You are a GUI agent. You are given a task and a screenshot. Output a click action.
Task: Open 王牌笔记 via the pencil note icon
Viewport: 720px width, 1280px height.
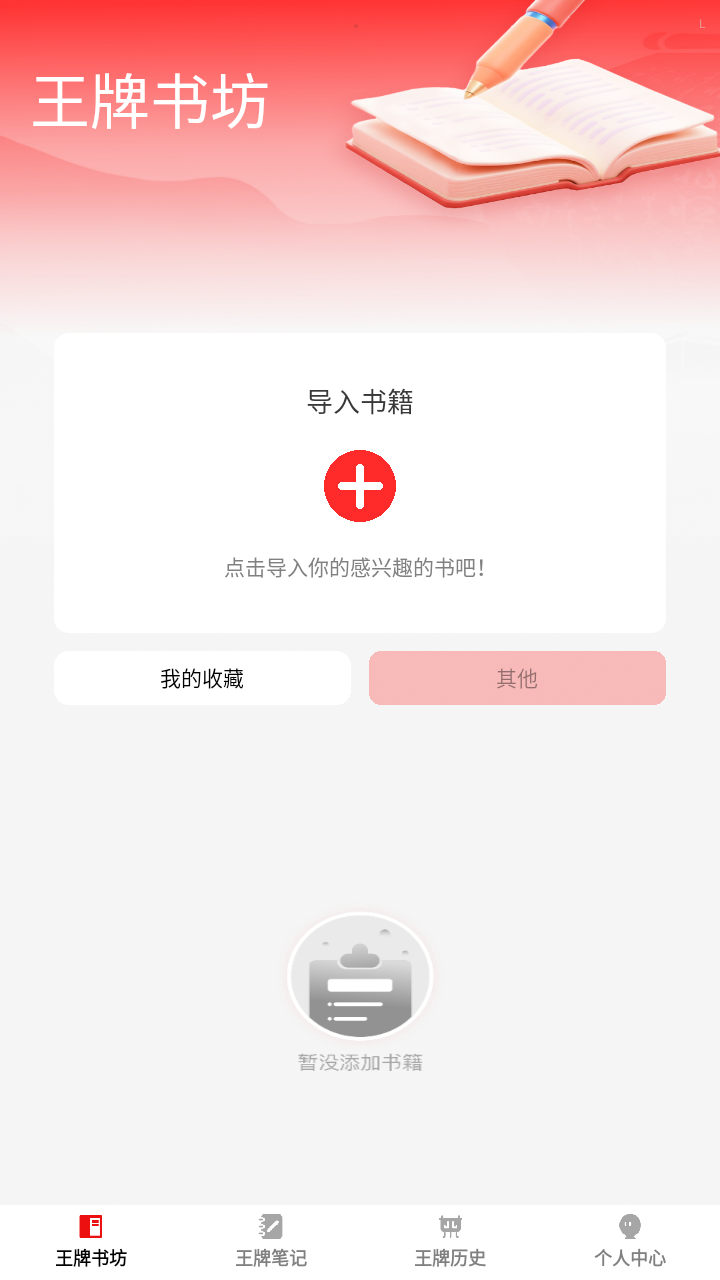(270, 1226)
